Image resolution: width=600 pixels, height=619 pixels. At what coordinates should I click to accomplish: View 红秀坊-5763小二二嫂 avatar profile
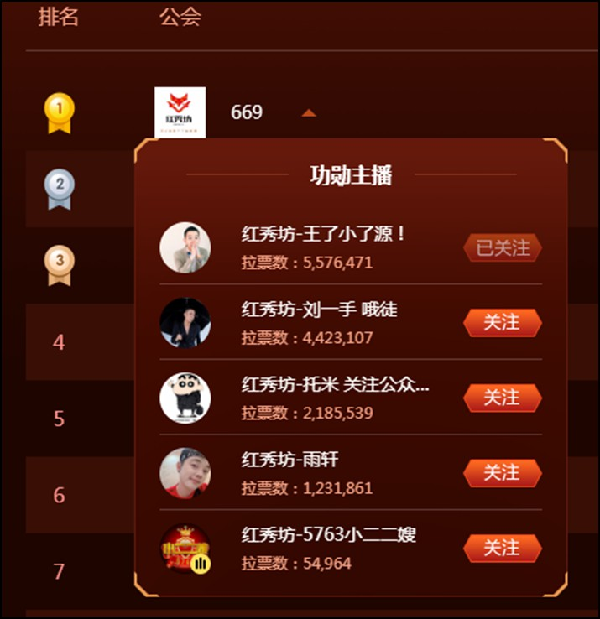point(185,549)
